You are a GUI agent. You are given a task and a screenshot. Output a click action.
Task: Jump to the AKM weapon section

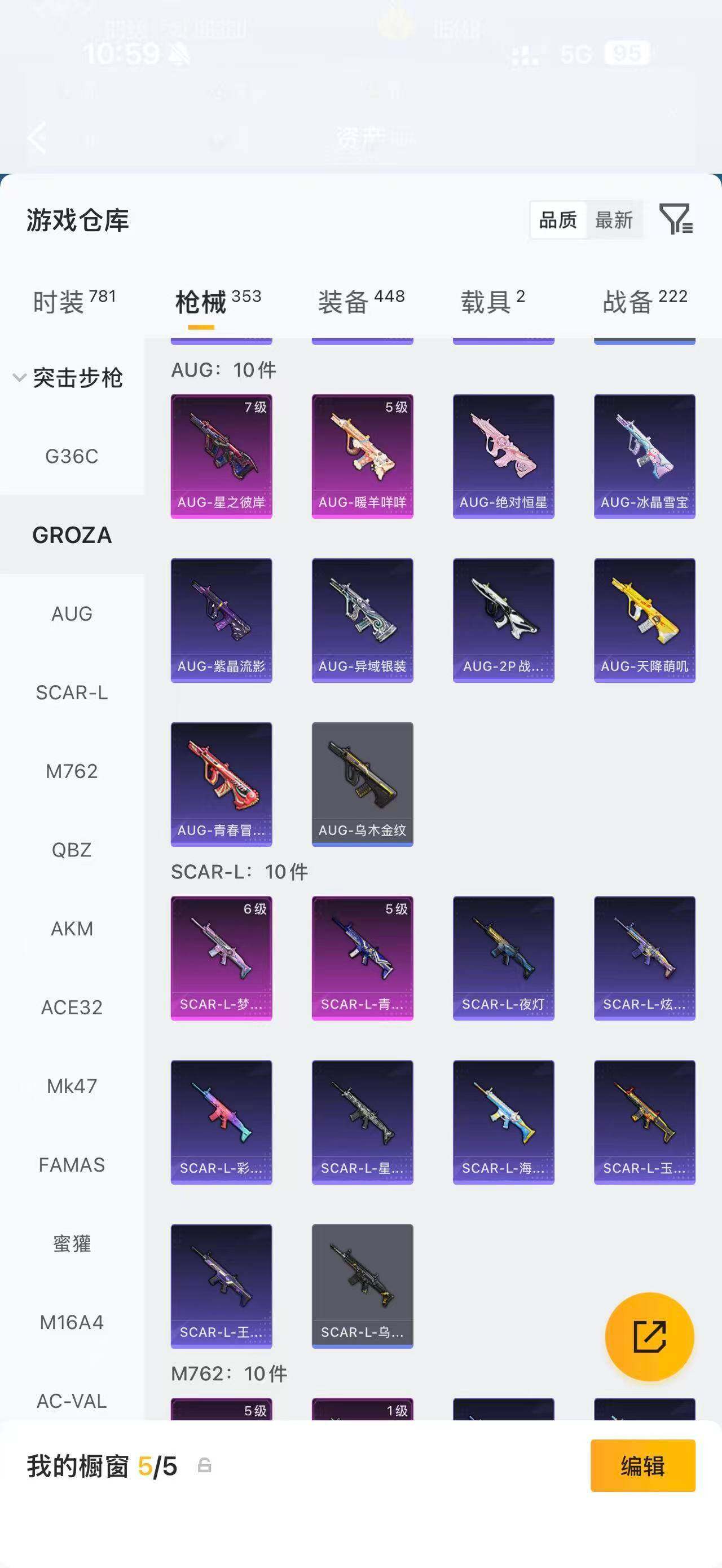(x=72, y=928)
